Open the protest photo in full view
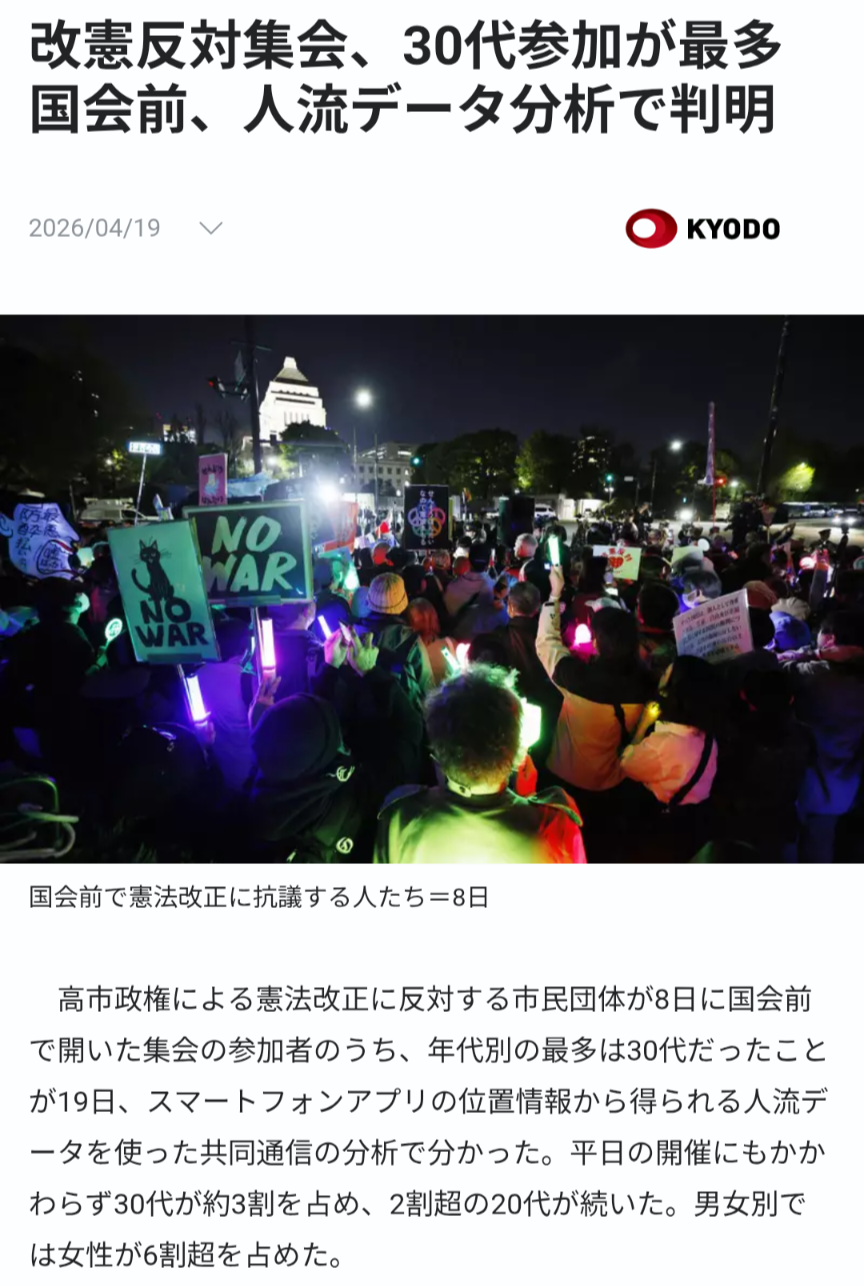The width and height of the screenshot is (864, 1286). (432, 589)
